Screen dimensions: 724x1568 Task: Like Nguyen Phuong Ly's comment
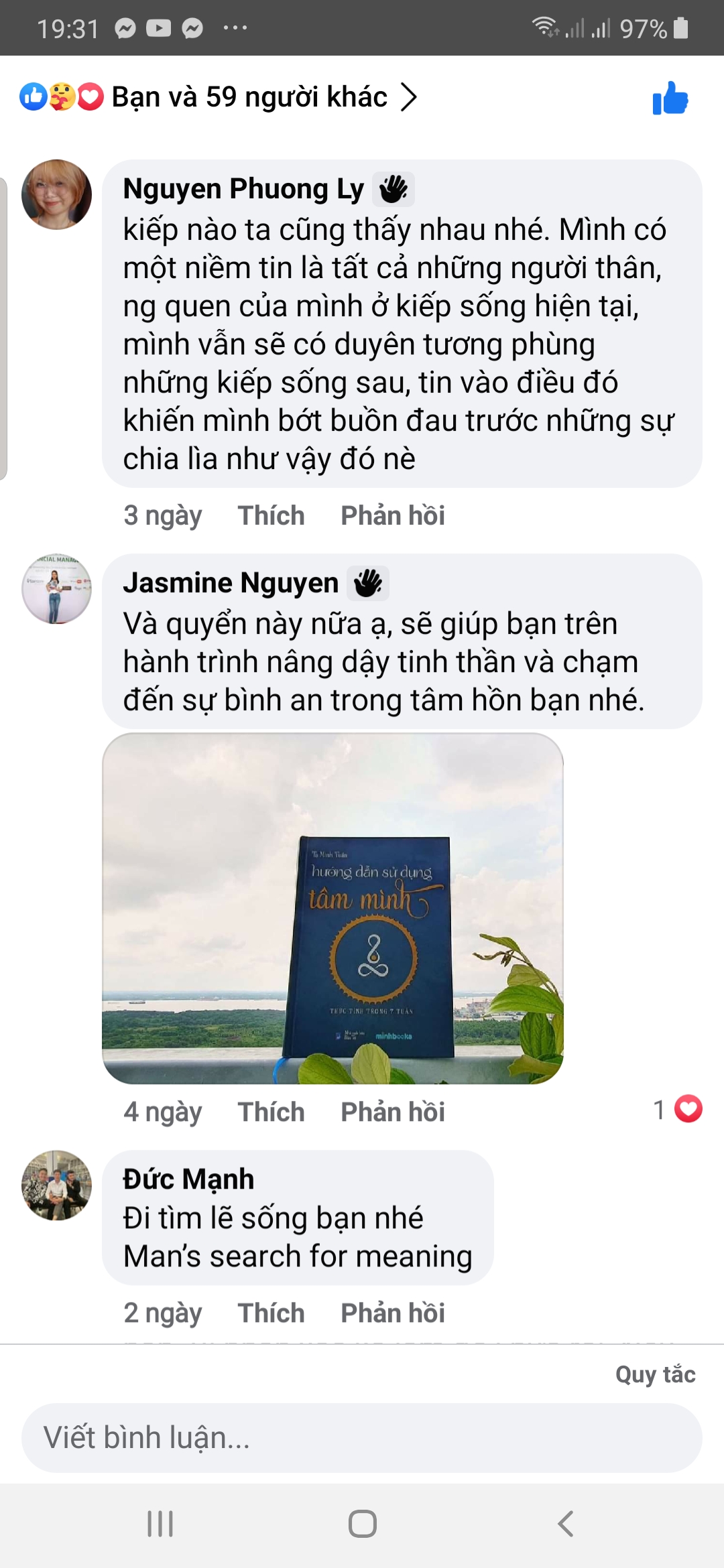[x=271, y=515]
